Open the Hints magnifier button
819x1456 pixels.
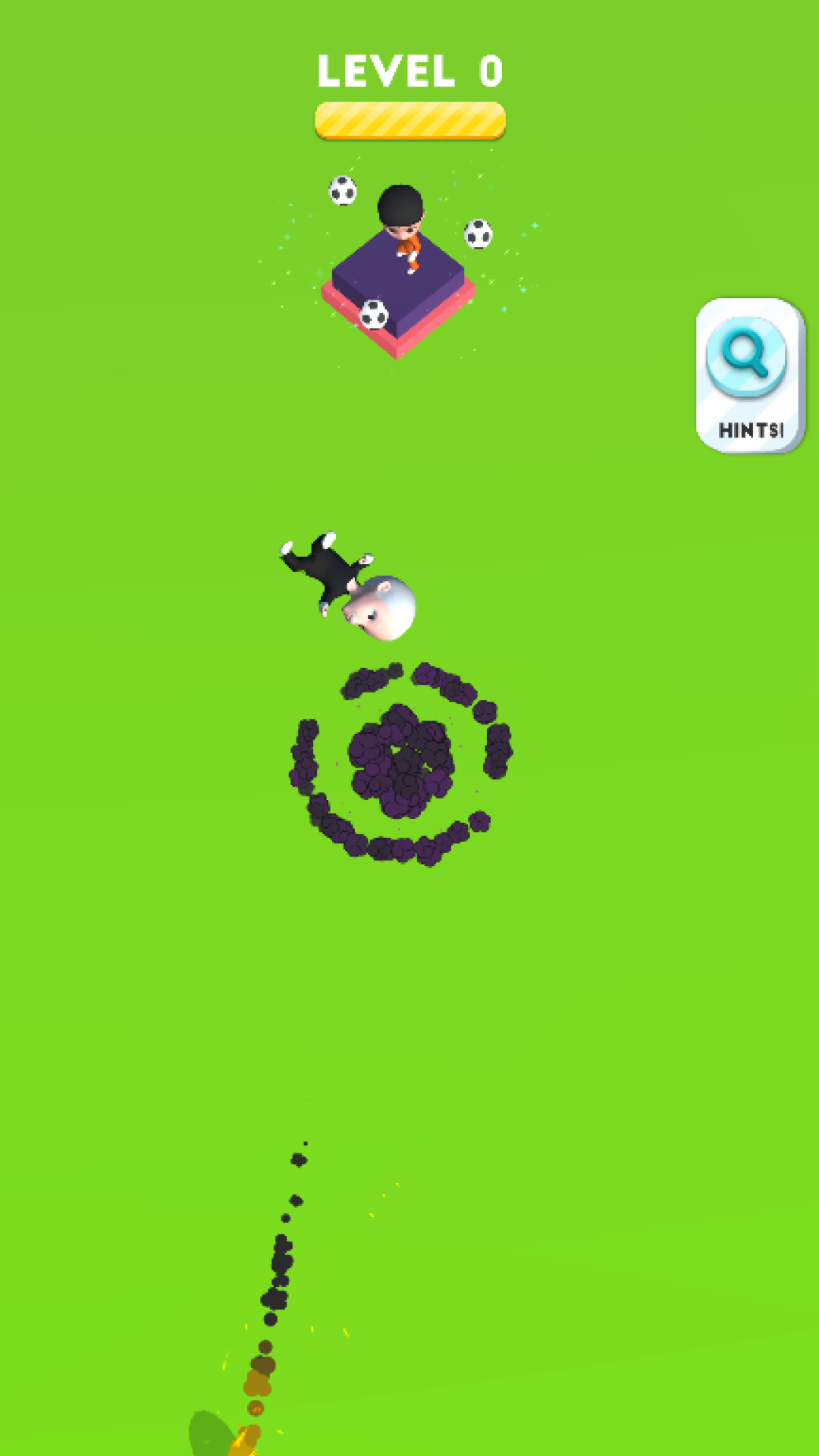pyautogui.click(x=749, y=375)
